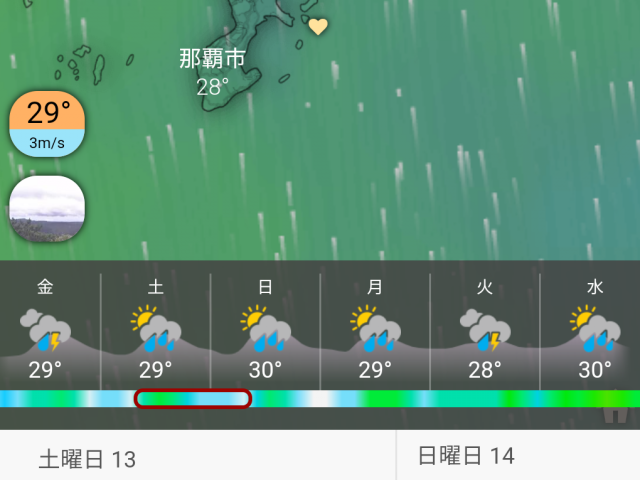Select 日 (Sunday) forecast
Viewport: 640px width, 480px height.
[265, 328]
